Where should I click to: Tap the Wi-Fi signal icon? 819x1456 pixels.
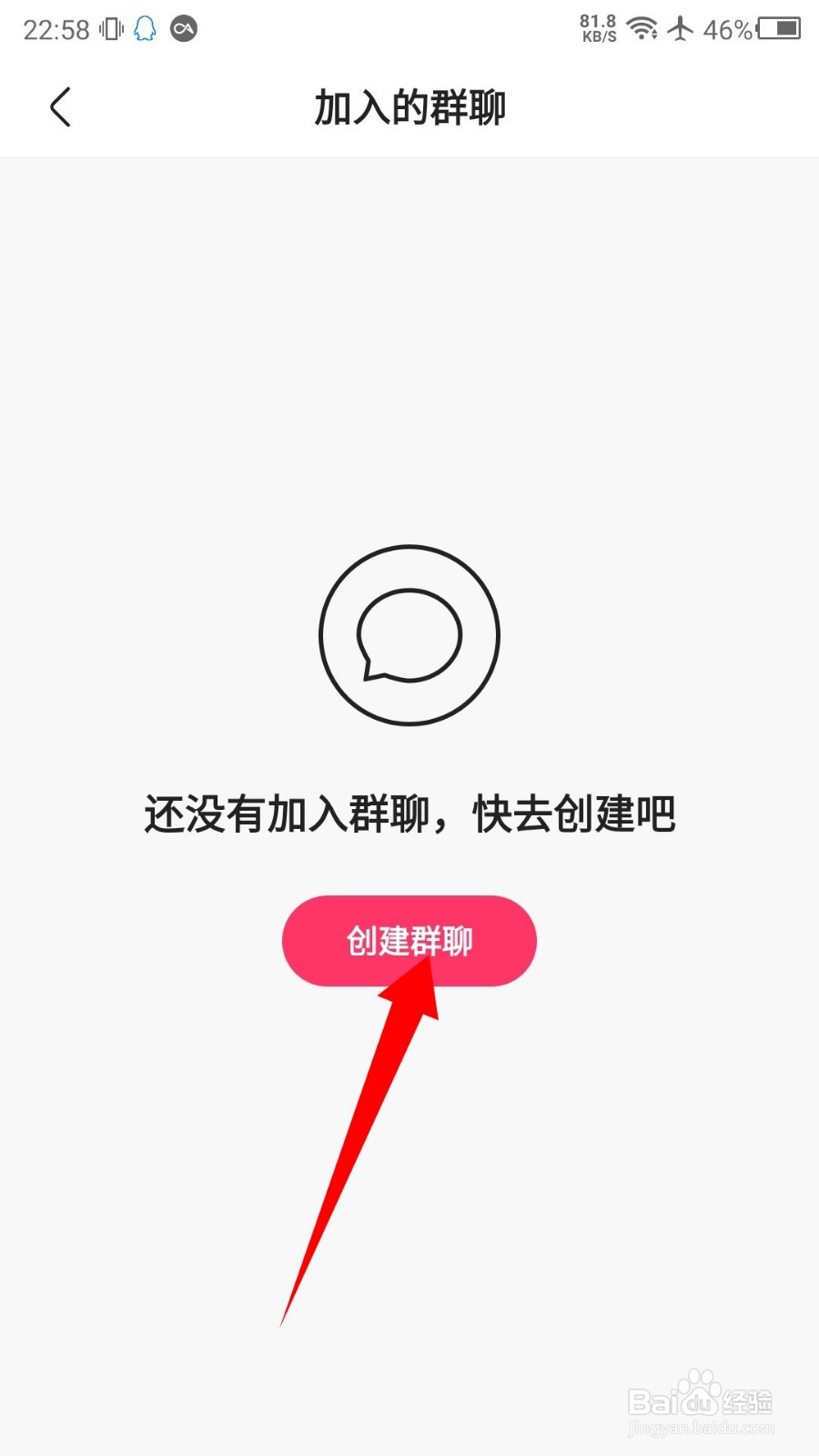[644, 28]
